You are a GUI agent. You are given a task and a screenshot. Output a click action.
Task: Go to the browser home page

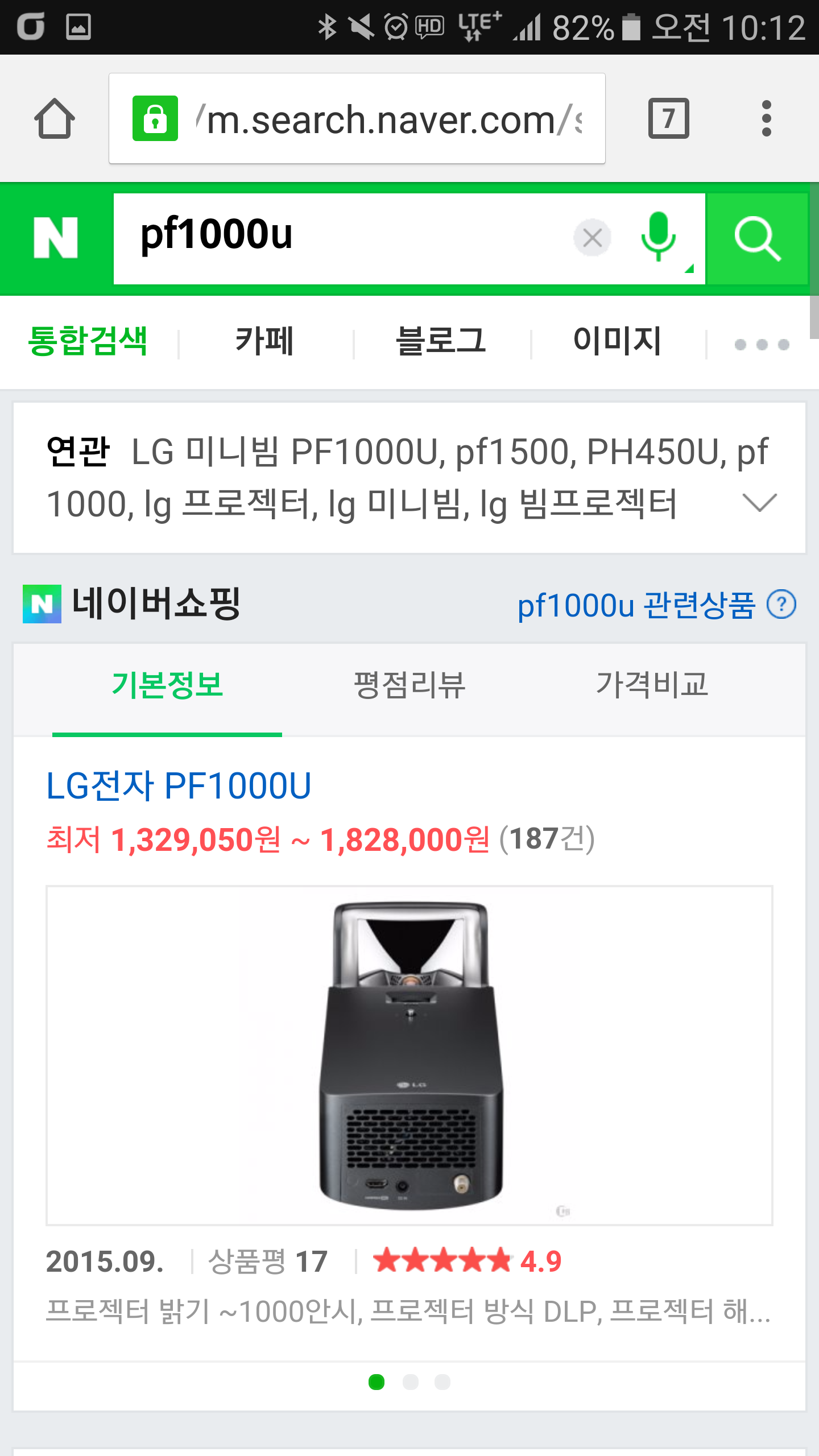click(55, 119)
